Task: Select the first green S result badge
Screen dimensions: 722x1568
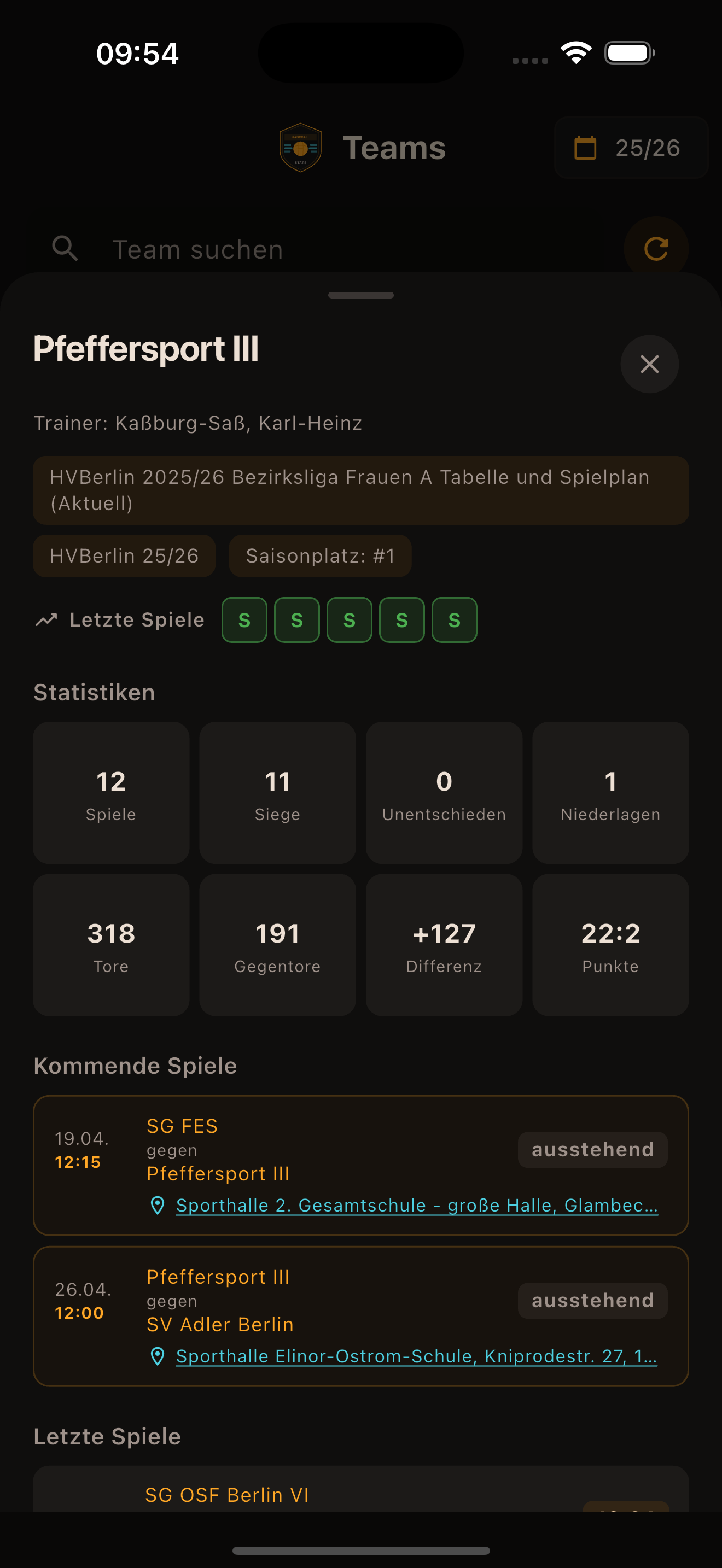Action: coord(243,619)
